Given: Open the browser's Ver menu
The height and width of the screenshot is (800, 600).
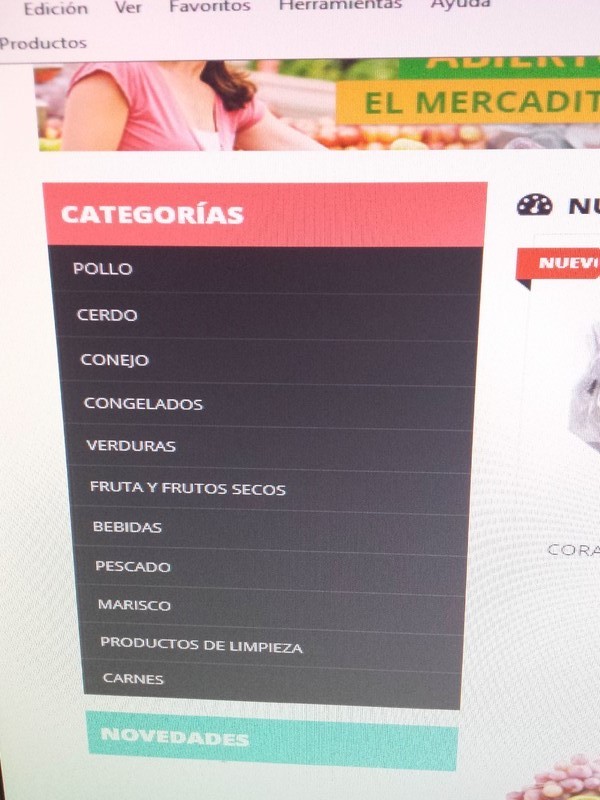Looking at the screenshot, I should tap(128, 8).
